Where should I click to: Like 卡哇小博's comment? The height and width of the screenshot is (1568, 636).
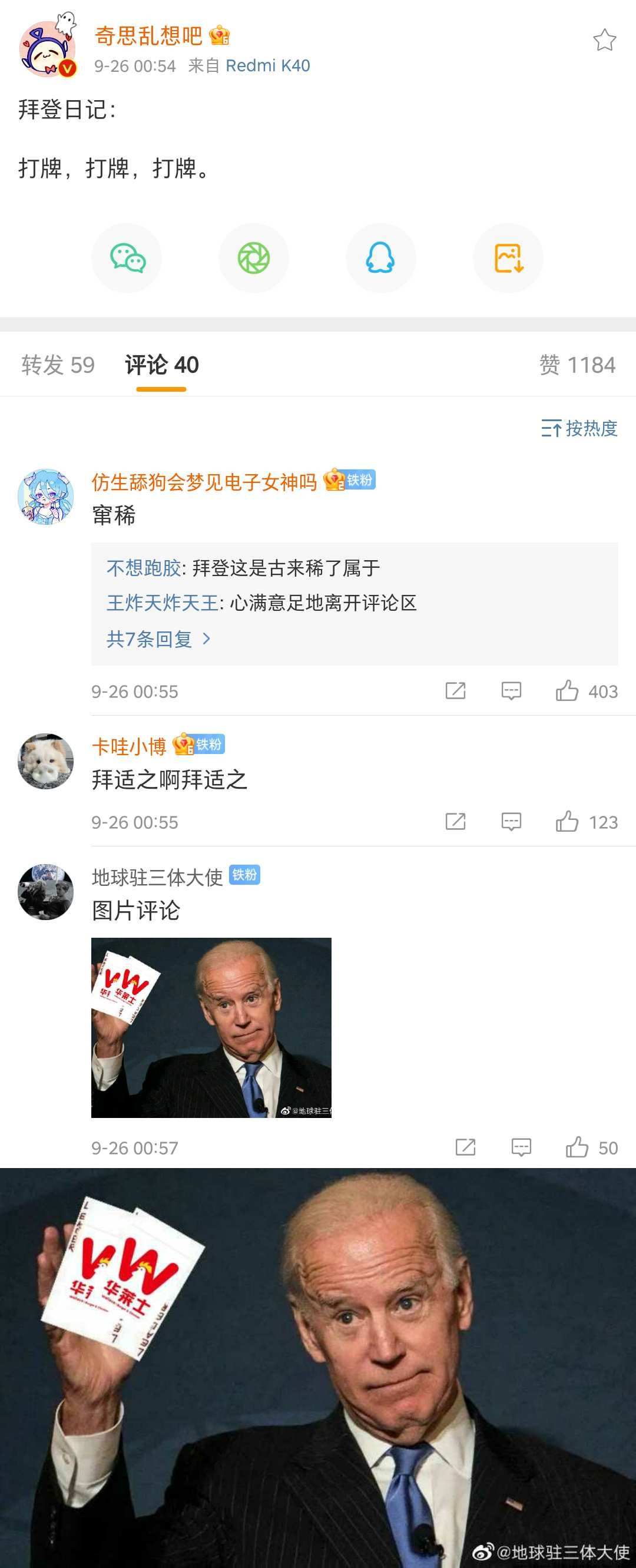click(567, 822)
